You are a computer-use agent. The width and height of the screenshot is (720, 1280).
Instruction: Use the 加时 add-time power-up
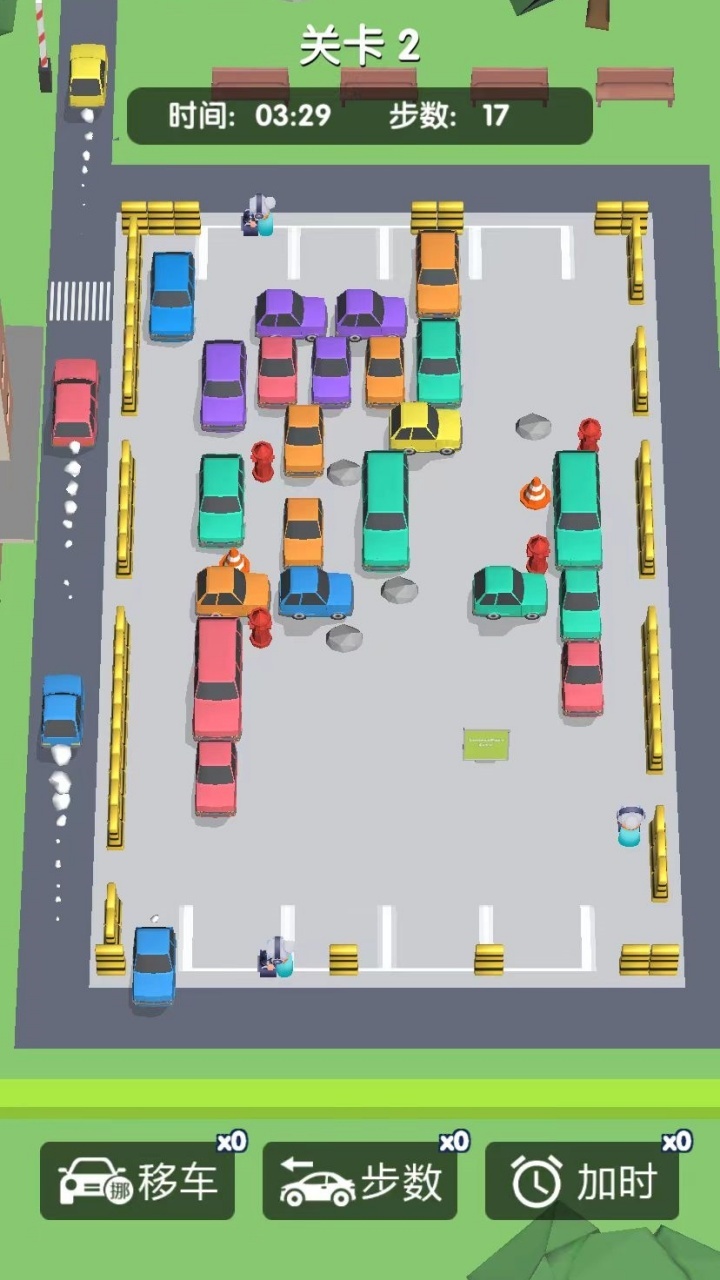coord(583,1182)
